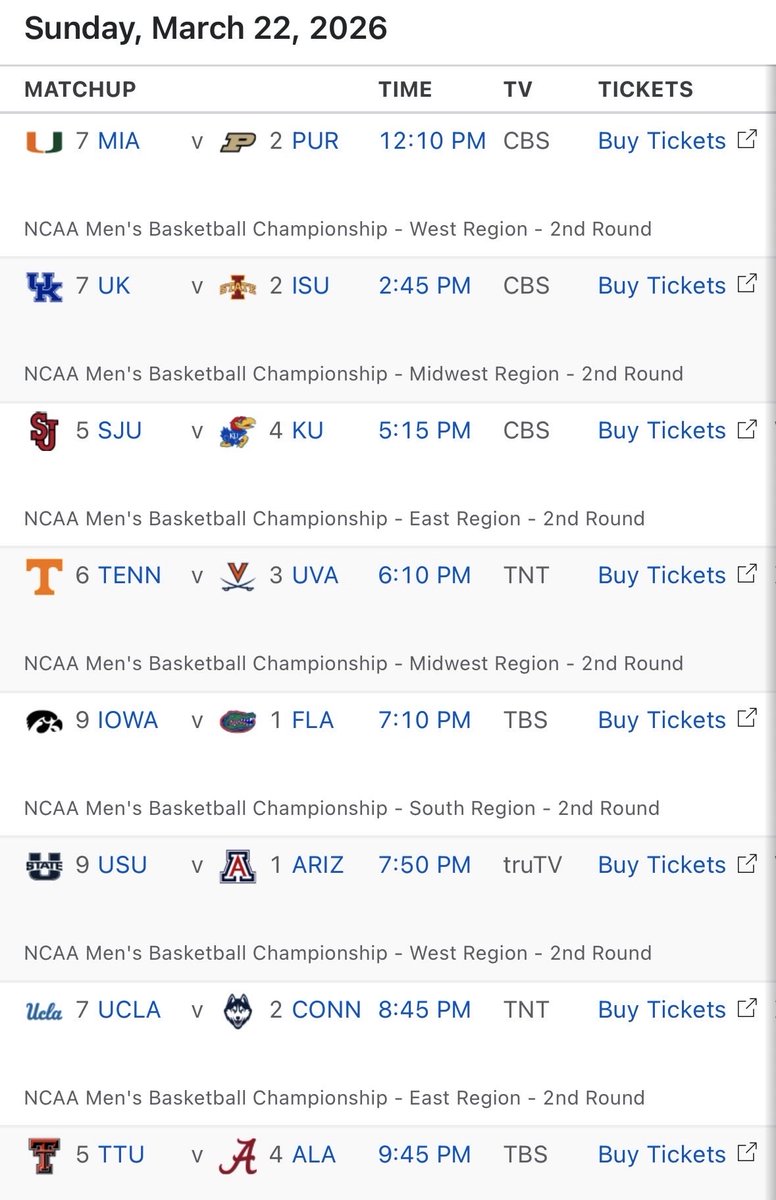The image size is (776, 1200).
Task: Buy tickets for USU v ARIZ
Action: pyautogui.click(x=662, y=866)
